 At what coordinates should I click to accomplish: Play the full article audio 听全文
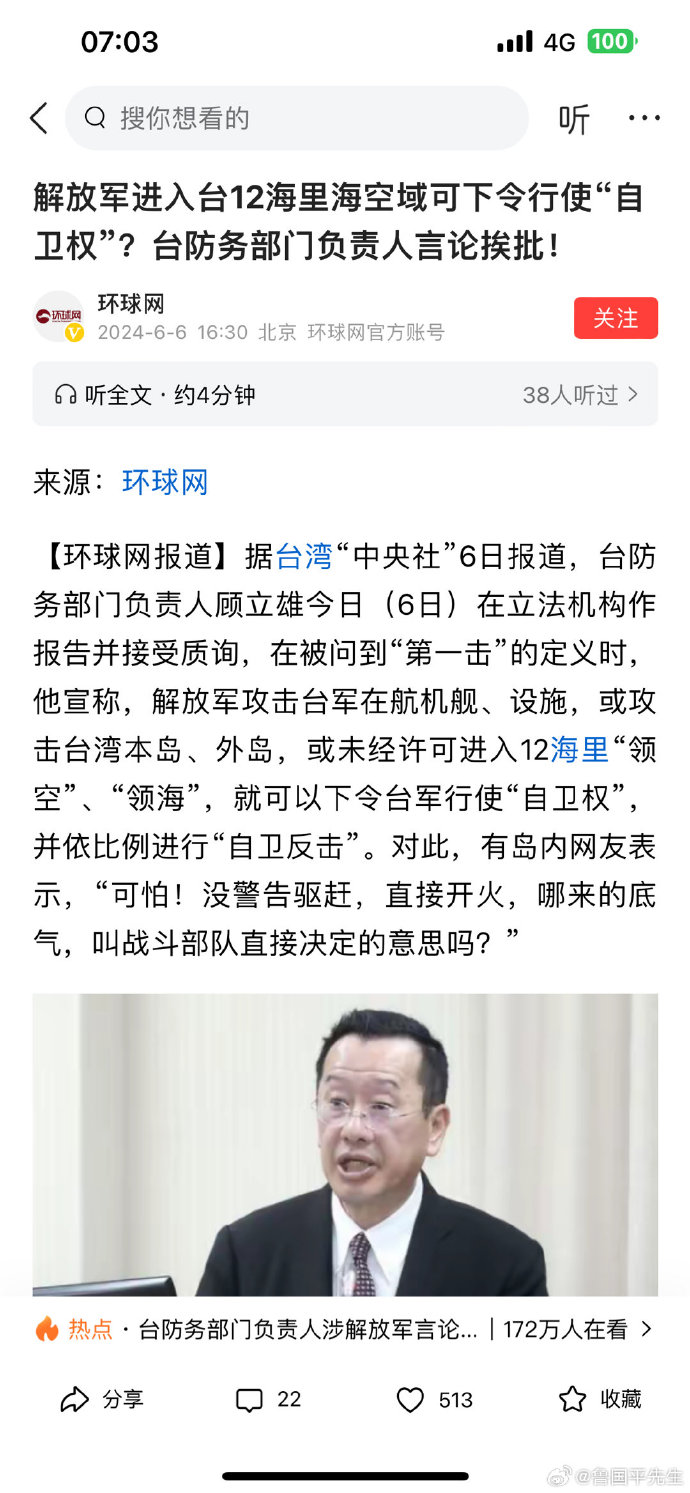click(x=155, y=395)
